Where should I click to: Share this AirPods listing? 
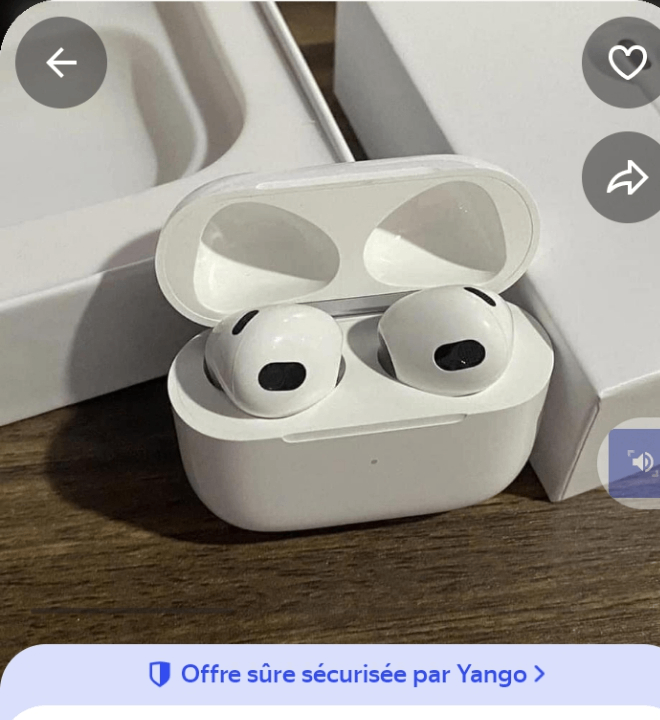[627, 178]
